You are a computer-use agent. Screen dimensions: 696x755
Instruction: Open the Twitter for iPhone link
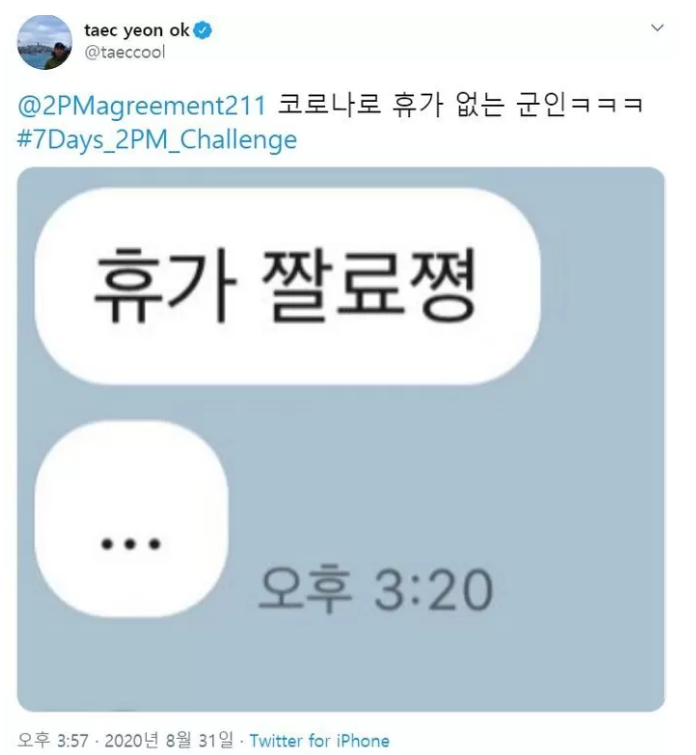click(x=319, y=741)
